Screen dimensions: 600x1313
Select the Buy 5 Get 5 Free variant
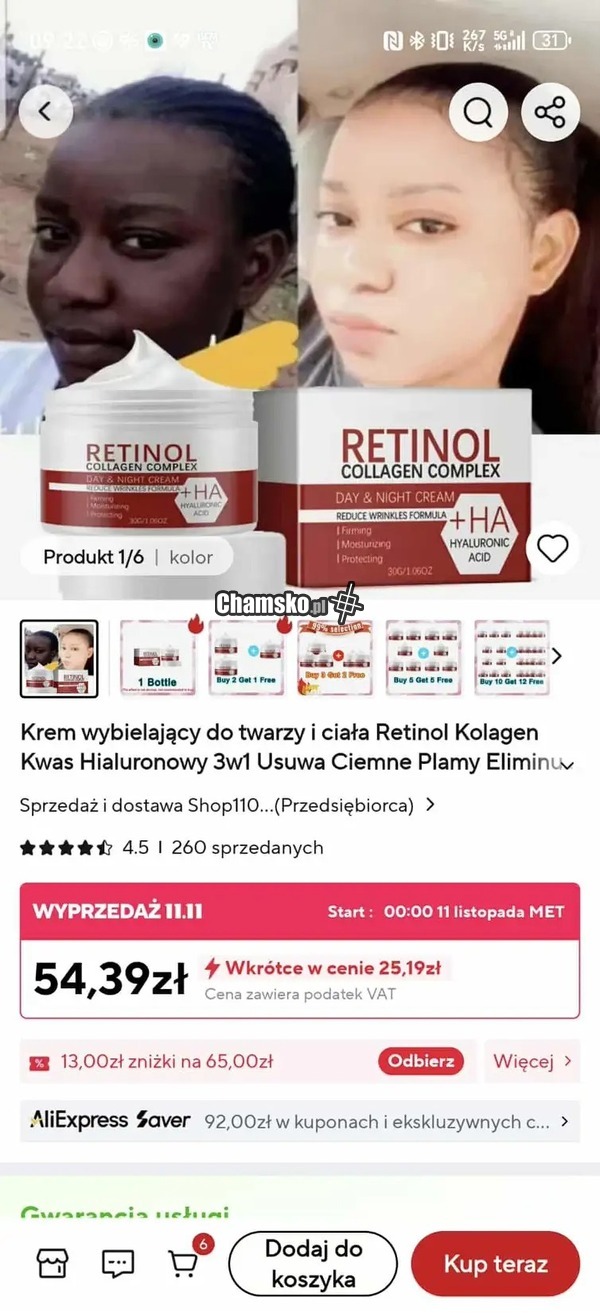[423, 657]
